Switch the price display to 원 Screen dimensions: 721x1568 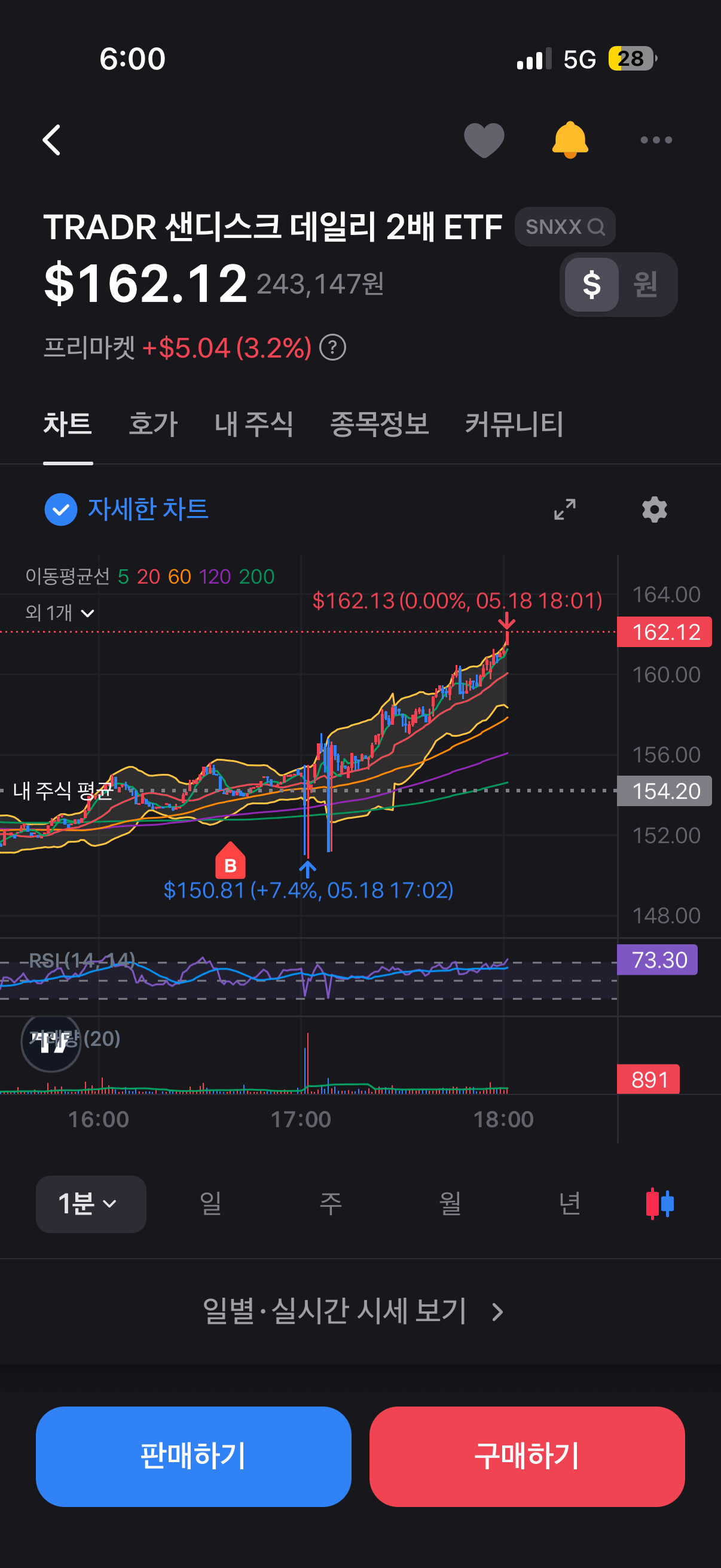coord(645,284)
